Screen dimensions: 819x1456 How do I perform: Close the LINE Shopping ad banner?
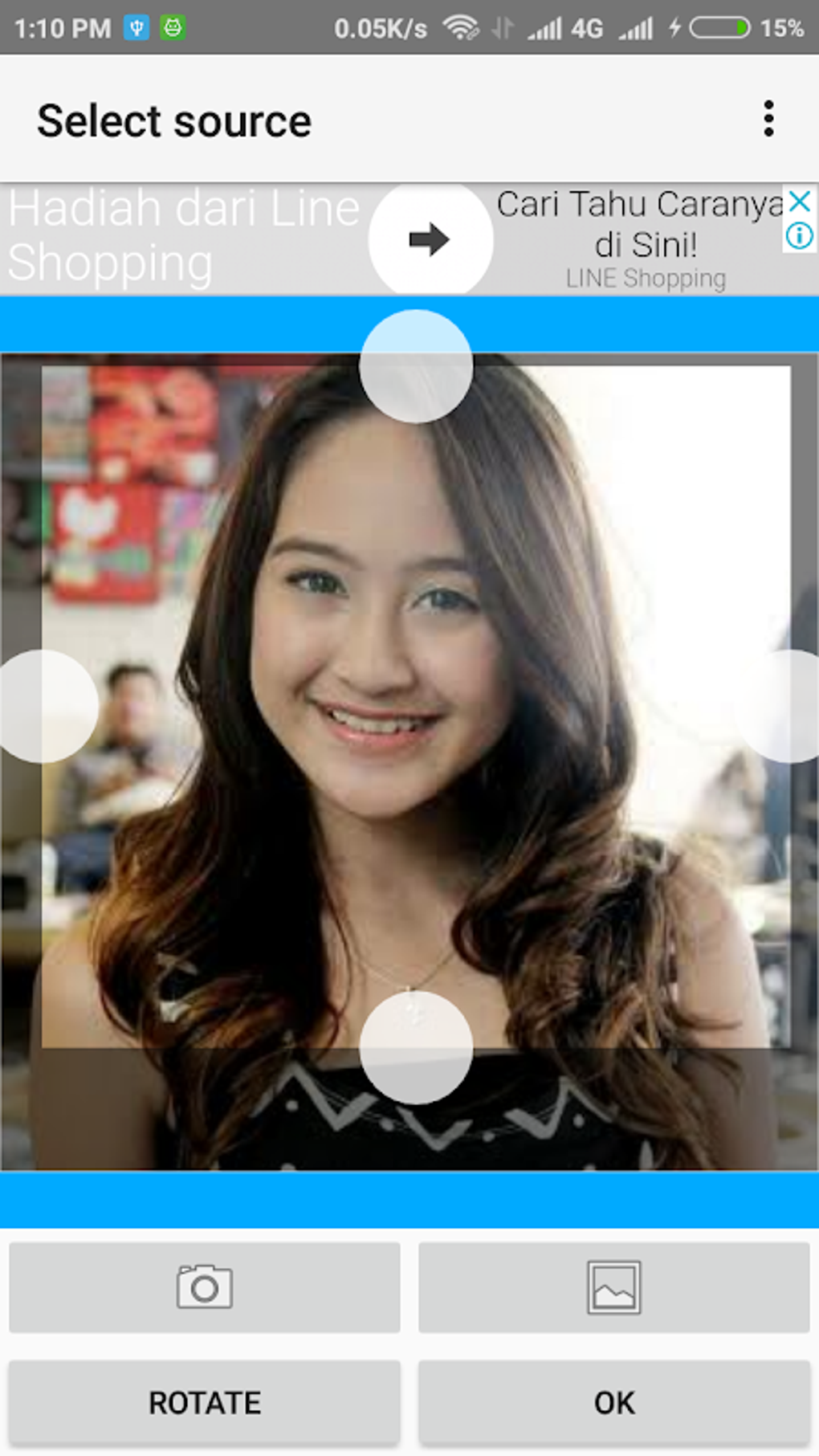pos(799,201)
